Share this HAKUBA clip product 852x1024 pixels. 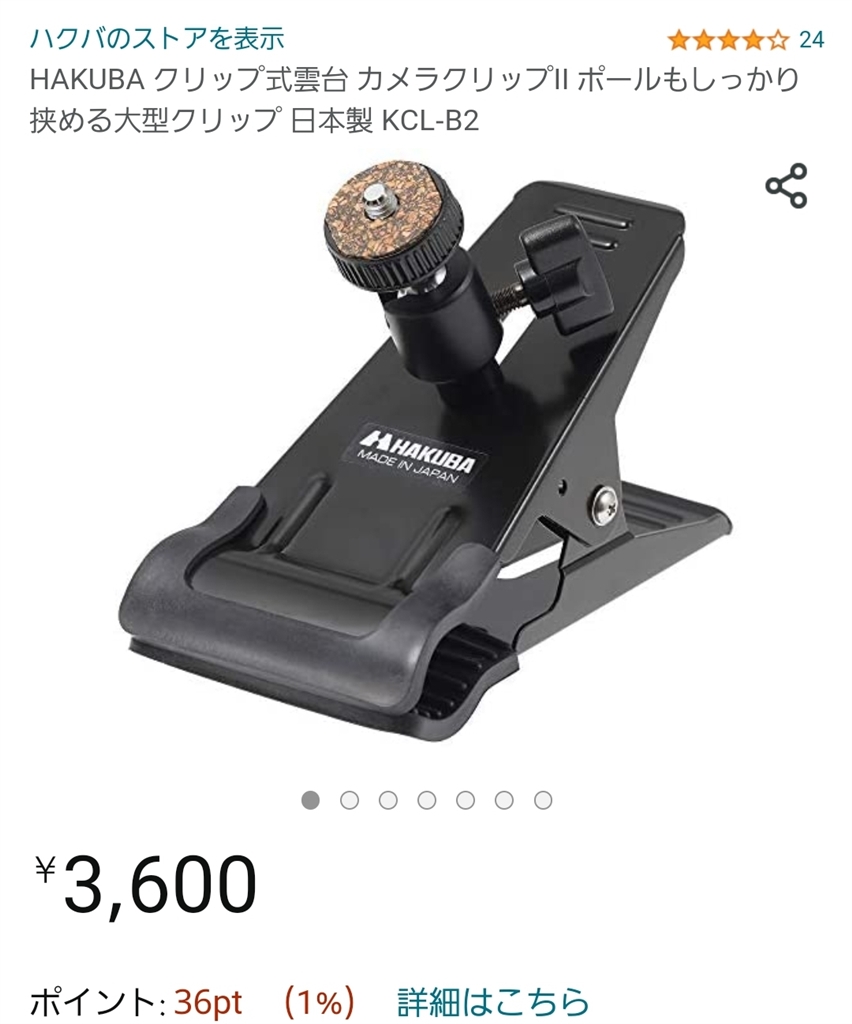[786, 186]
